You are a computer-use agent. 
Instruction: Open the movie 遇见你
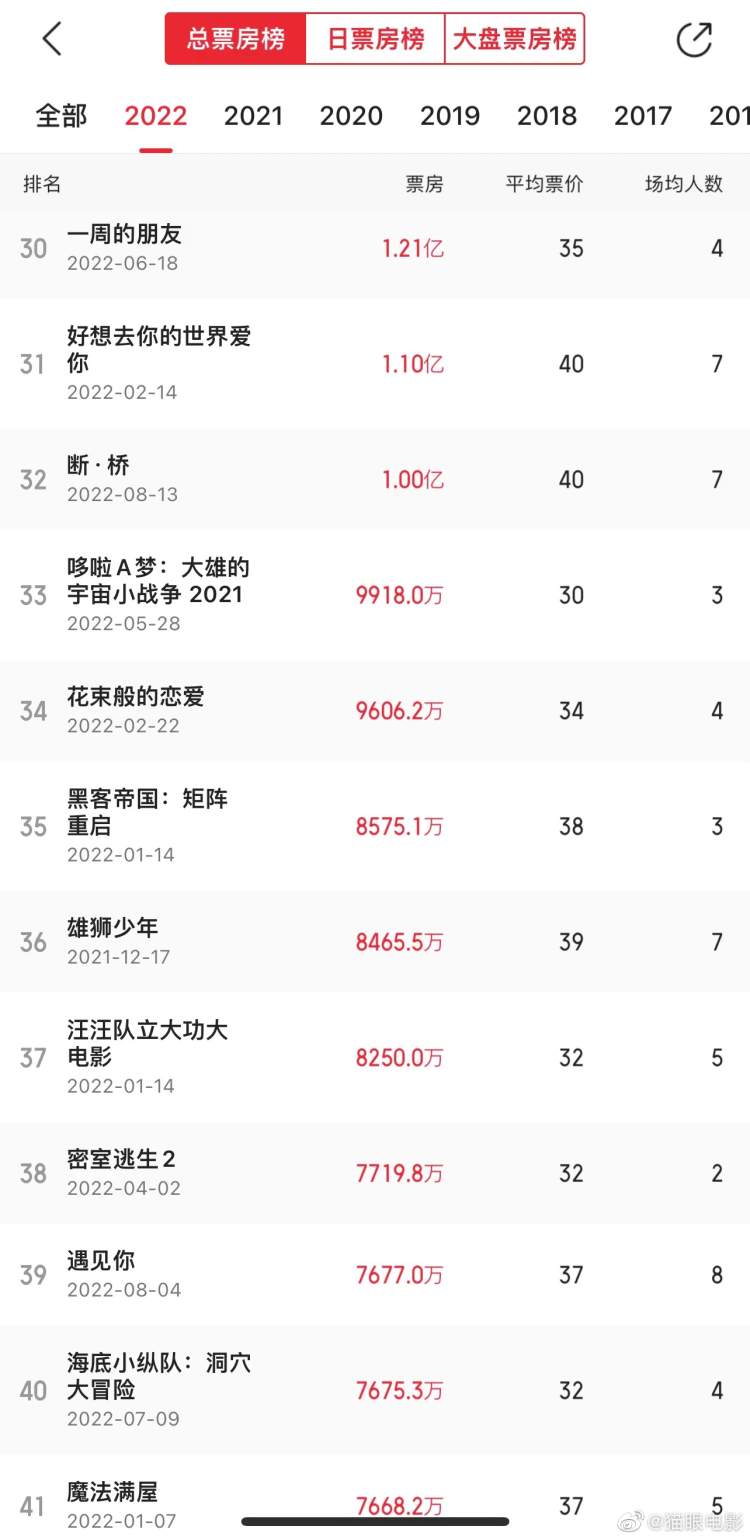[x=100, y=1261]
